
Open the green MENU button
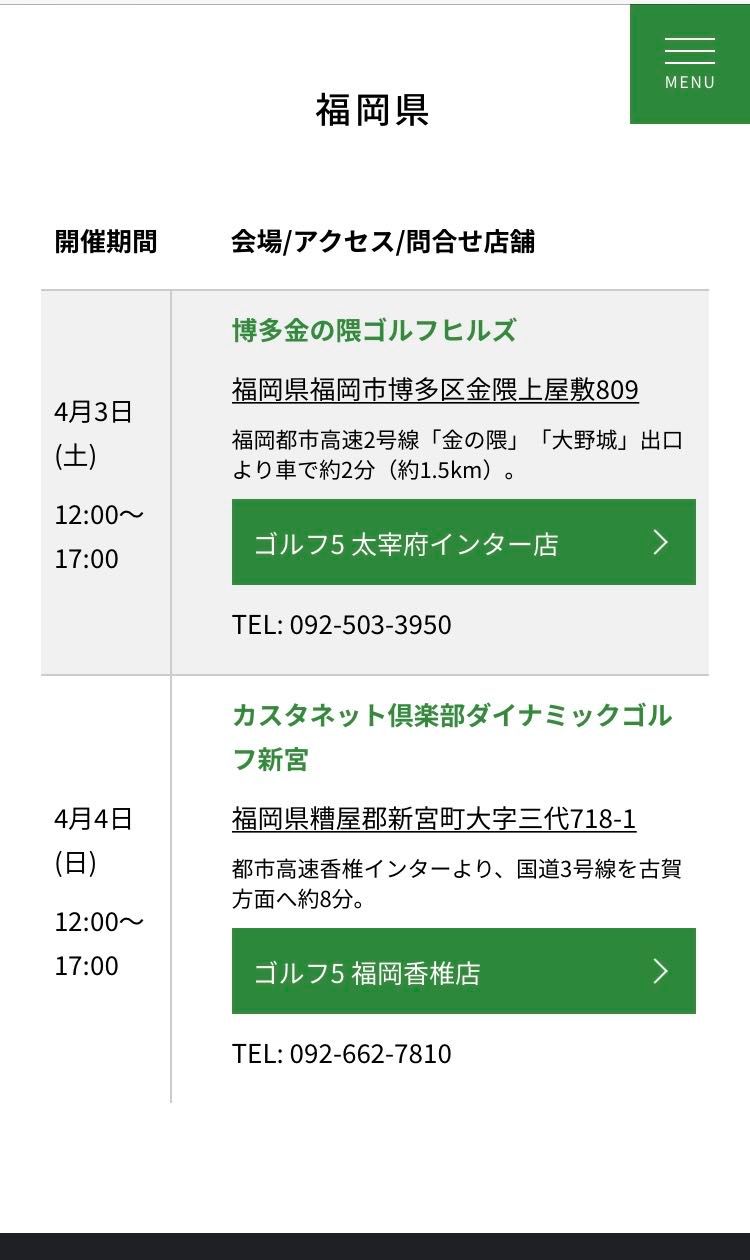click(689, 64)
